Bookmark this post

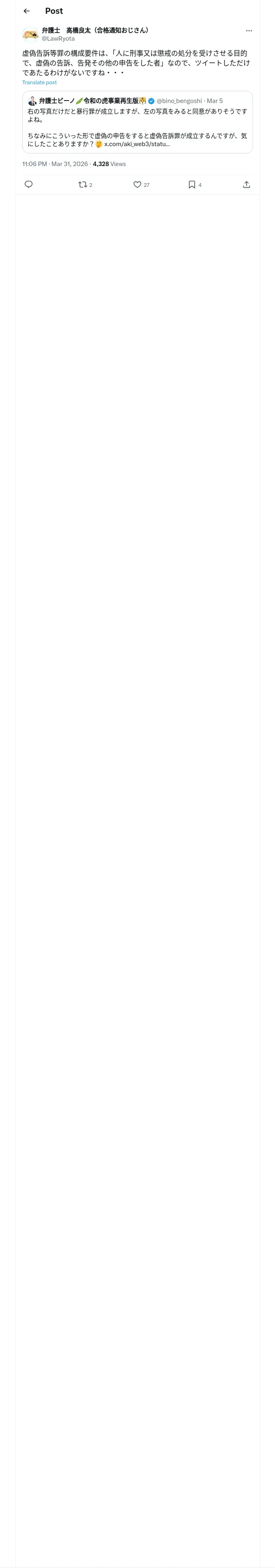click(x=195, y=184)
